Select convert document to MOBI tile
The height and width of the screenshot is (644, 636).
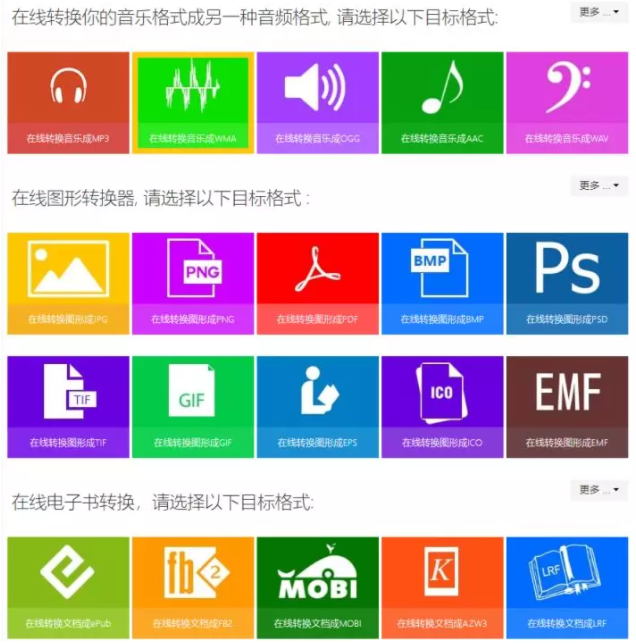click(317, 588)
